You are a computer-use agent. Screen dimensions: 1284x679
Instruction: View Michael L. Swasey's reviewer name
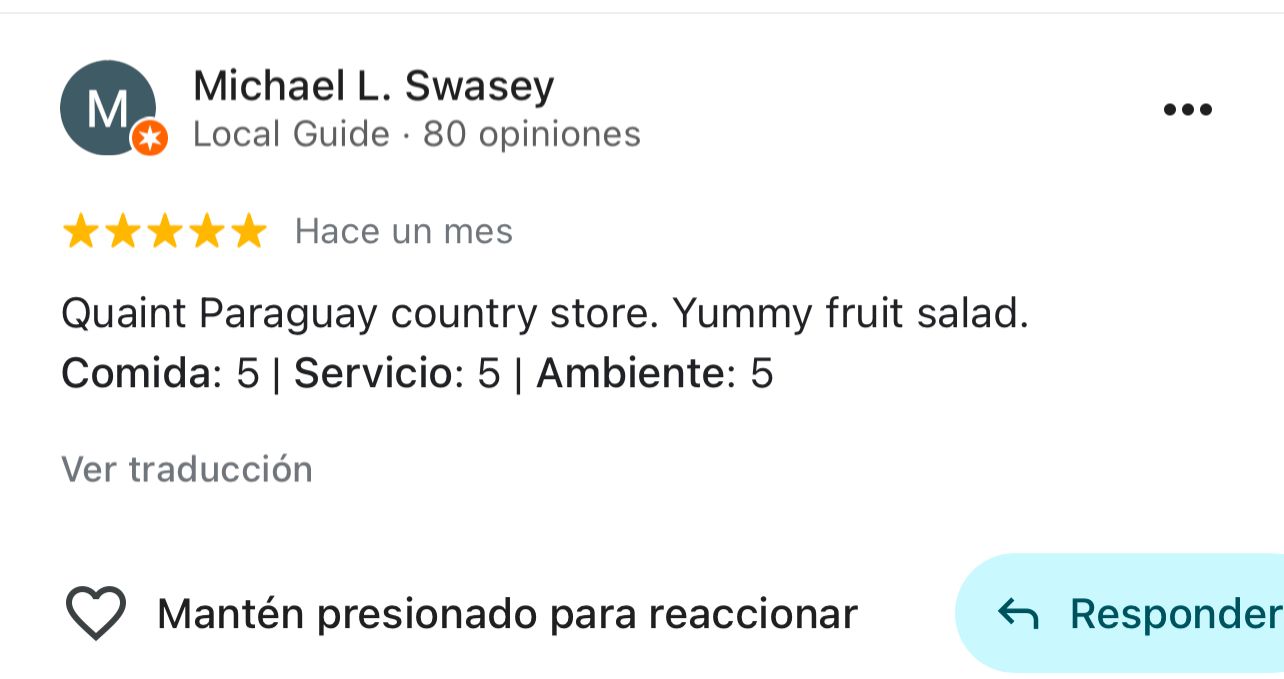click(373, 86)
